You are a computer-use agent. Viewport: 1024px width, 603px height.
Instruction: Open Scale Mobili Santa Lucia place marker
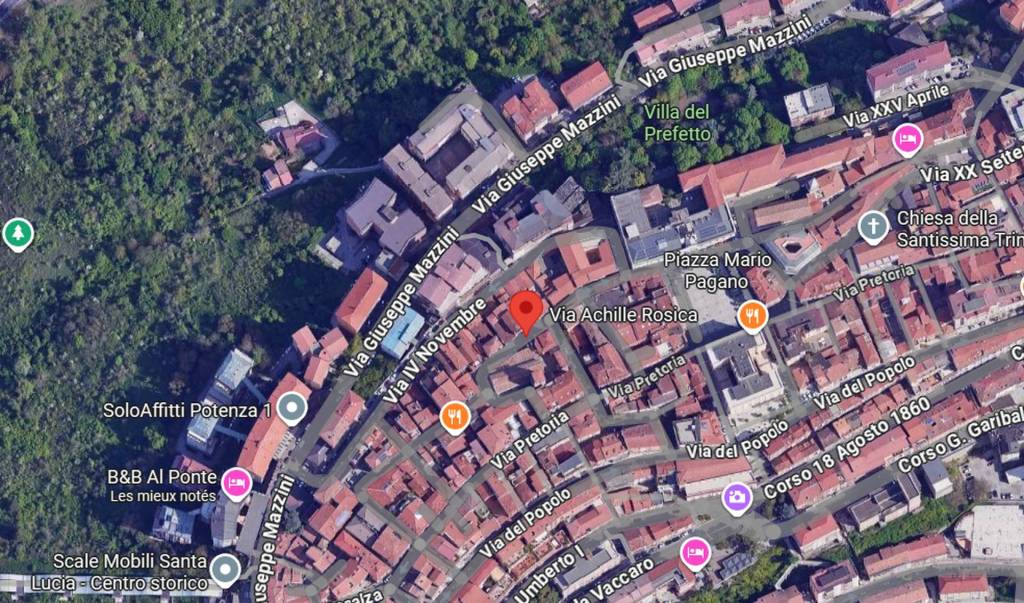tap(225, 570)
